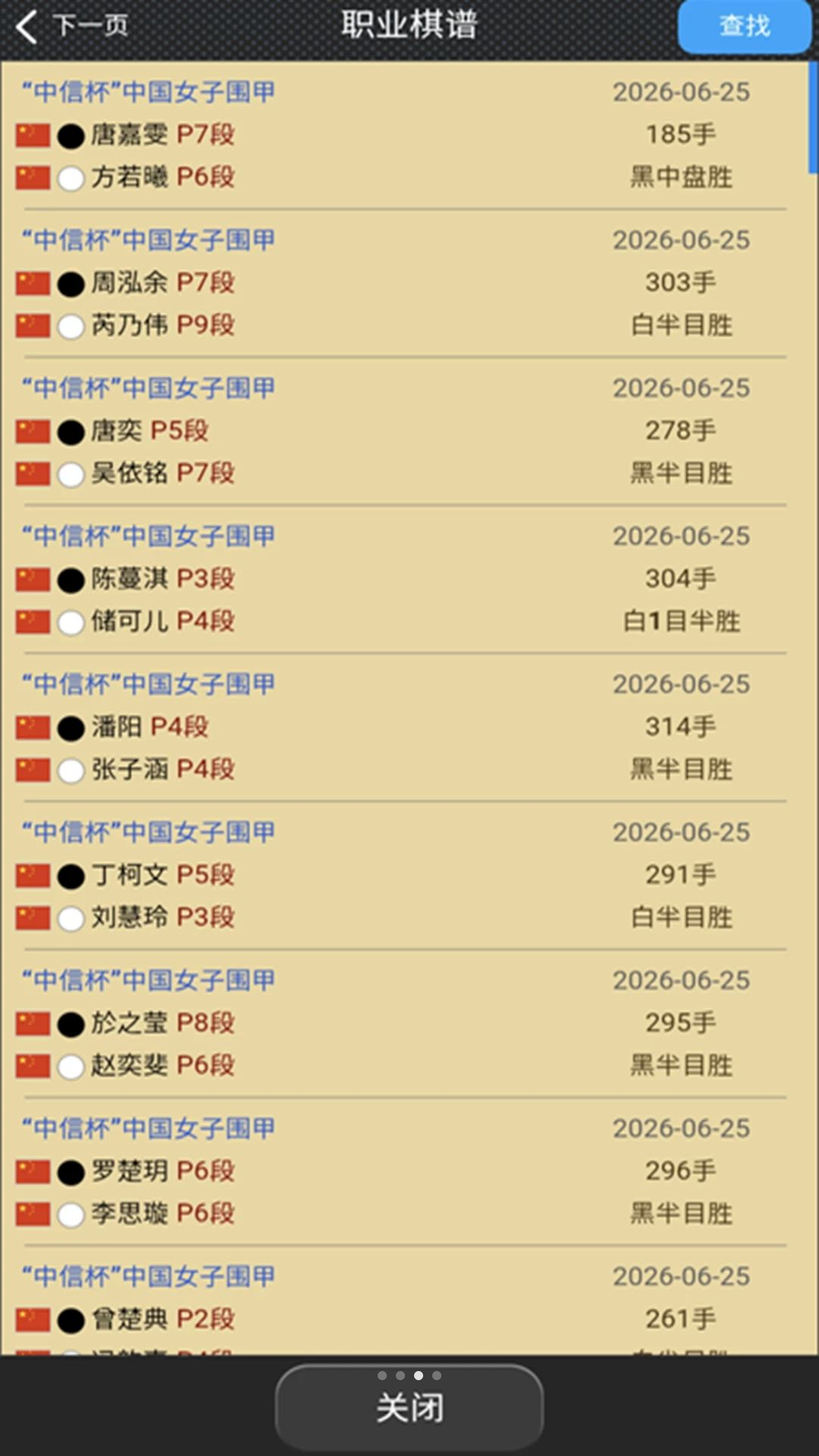
Task: Tap 关闭 to close the list
Action: (x=409, y=1408)
